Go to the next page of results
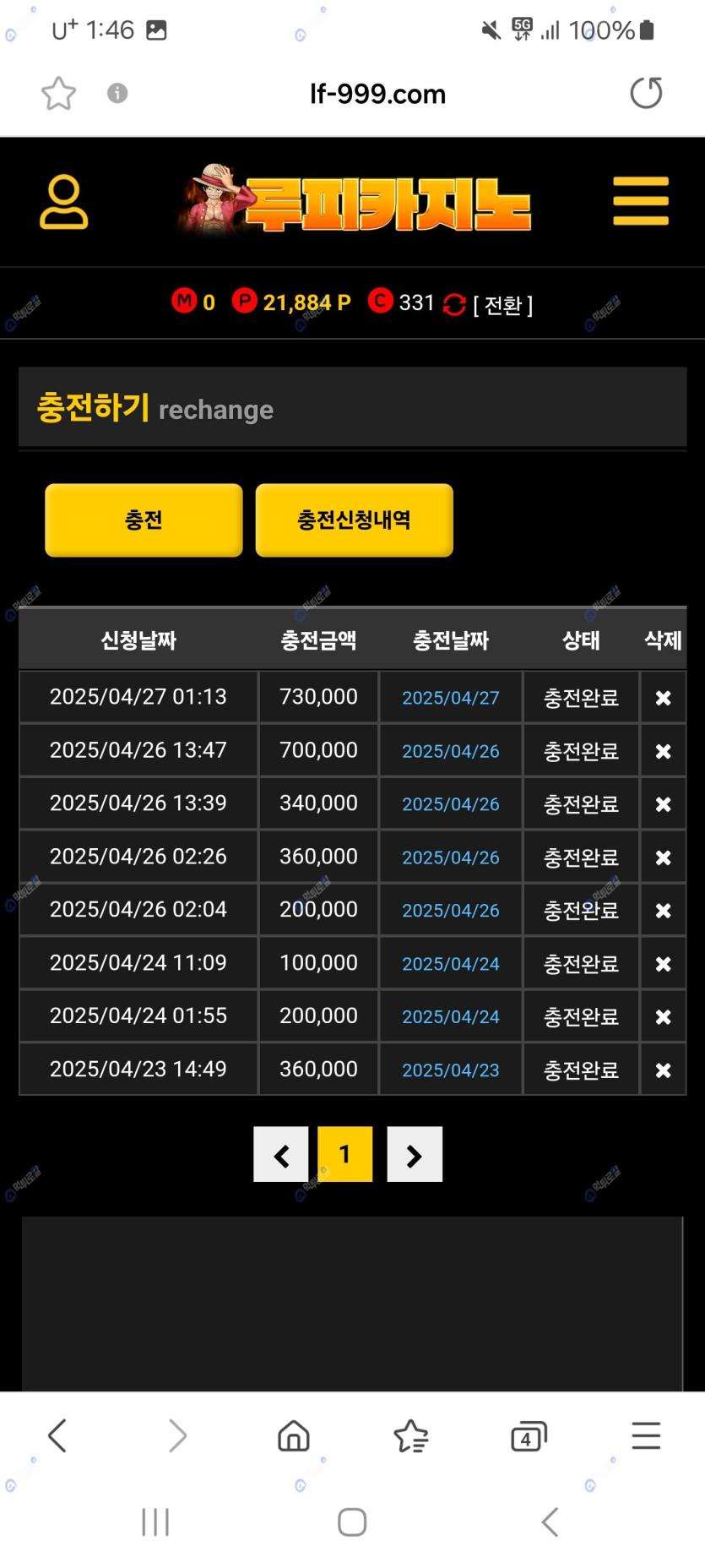The height and width of the screenshot is (1568, 705). [414, 1155]
